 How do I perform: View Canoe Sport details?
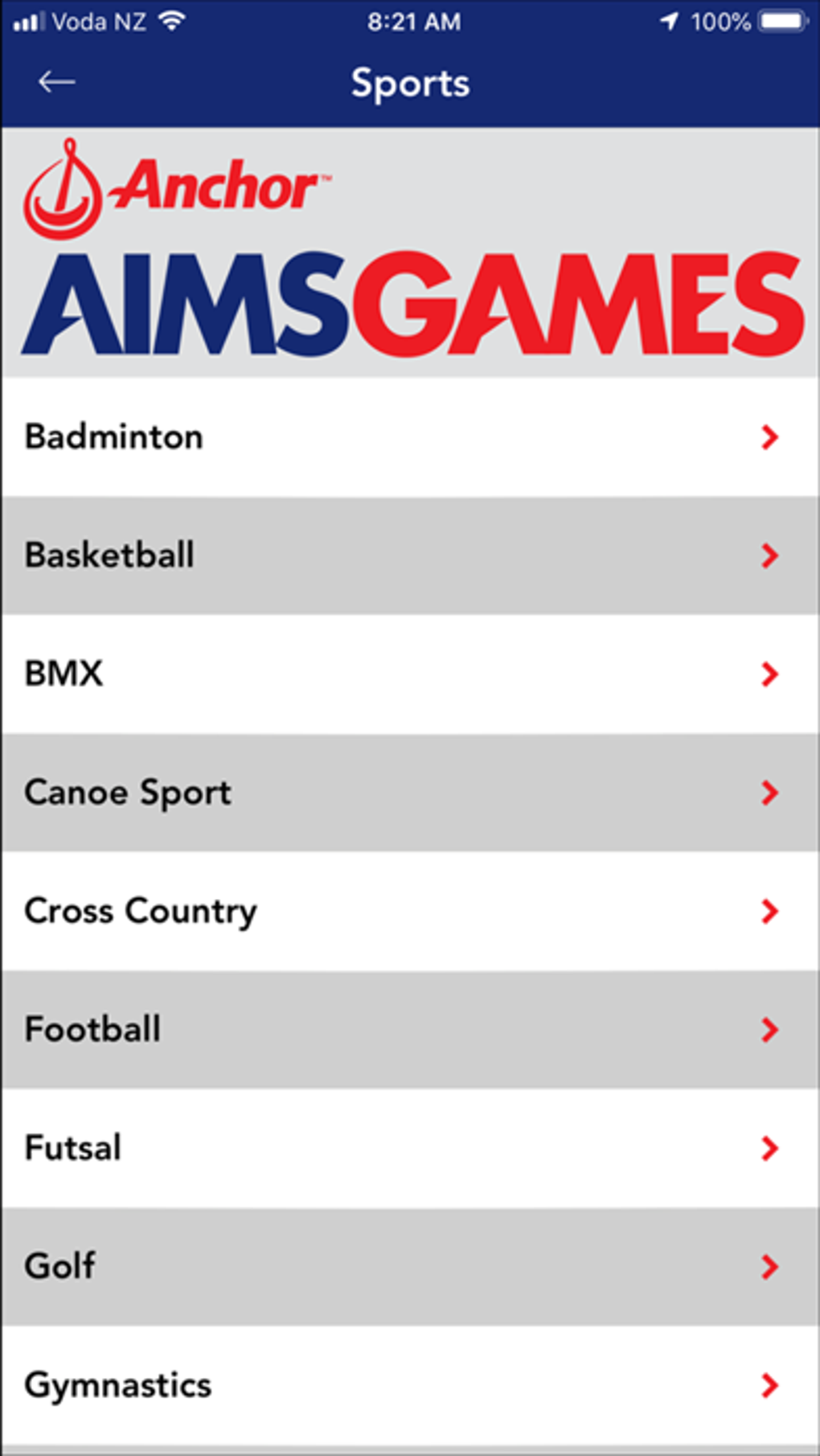point(410,793)
